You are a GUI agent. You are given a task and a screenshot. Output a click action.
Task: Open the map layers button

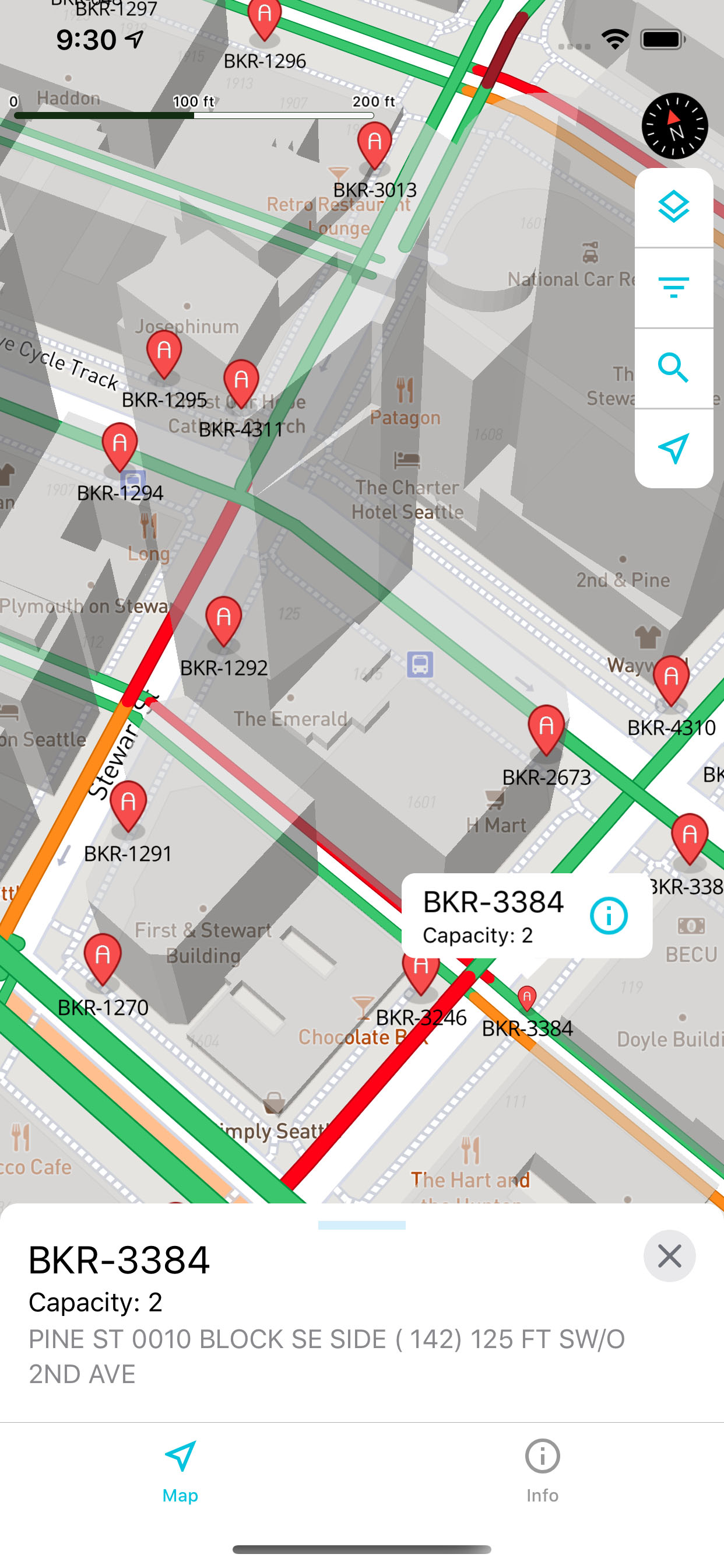673,207
